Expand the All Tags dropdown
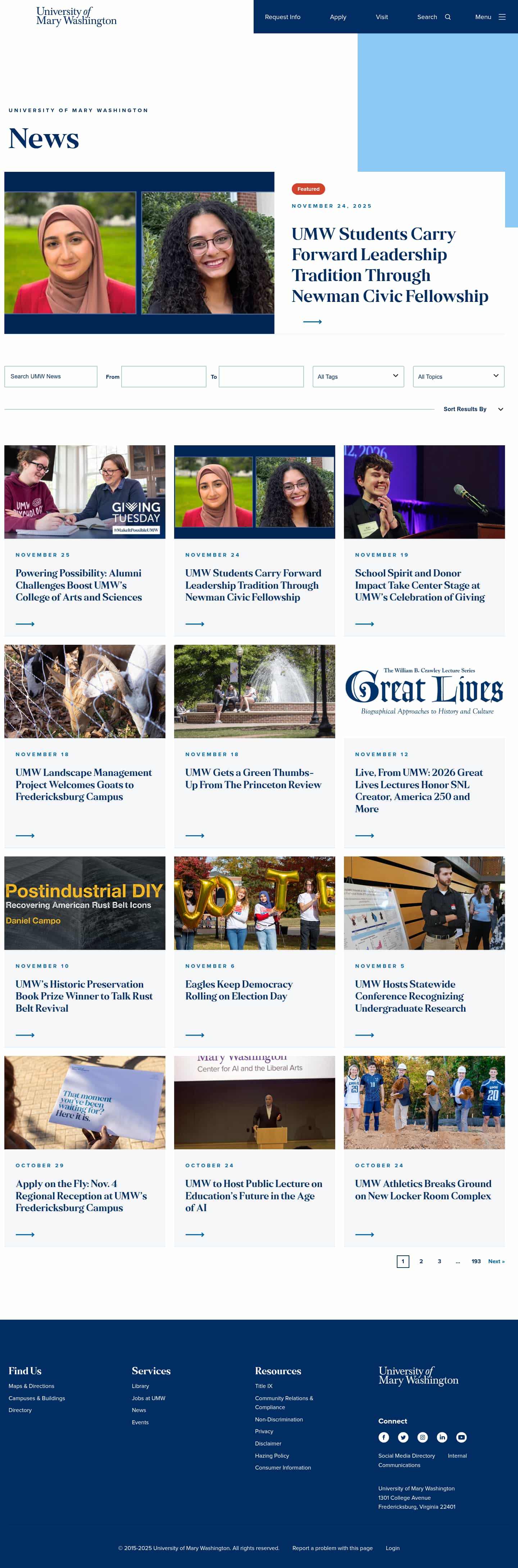Viewport: 518px width, 1568px height. [x=358, y=376]
